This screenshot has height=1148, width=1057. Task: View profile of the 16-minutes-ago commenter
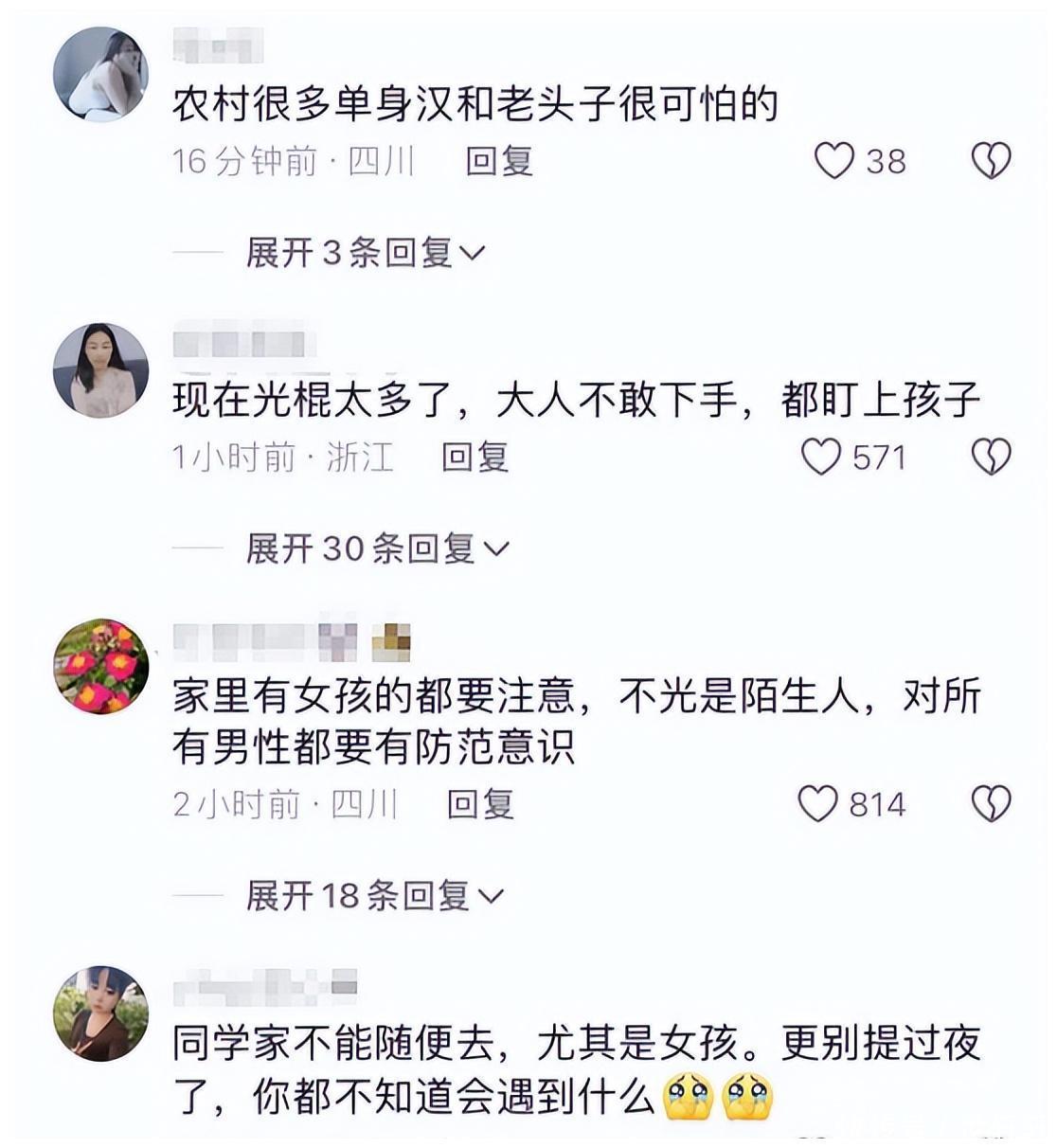click(x=100, y=75)
